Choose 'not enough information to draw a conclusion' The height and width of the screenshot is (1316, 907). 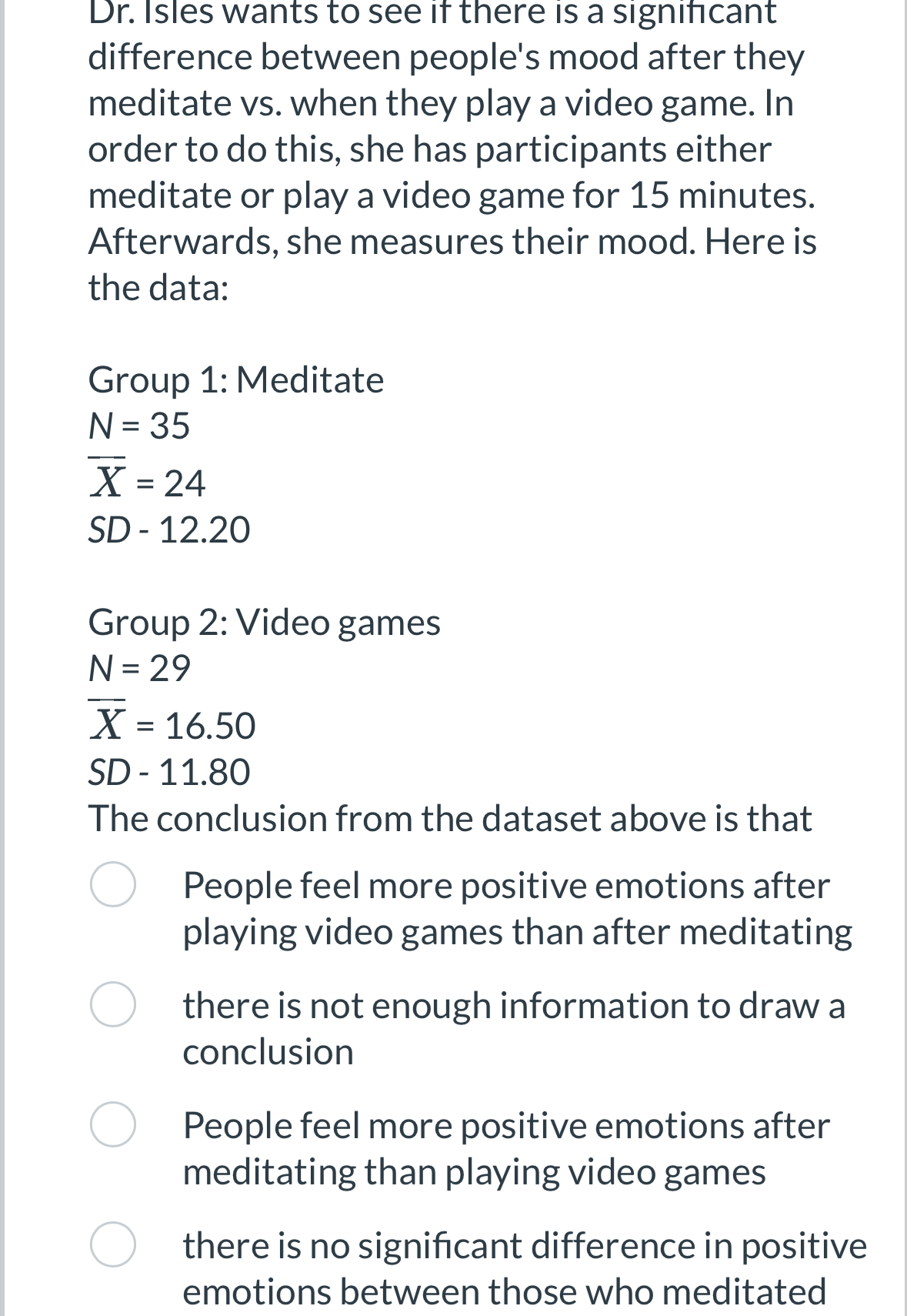click(113, 1004)
